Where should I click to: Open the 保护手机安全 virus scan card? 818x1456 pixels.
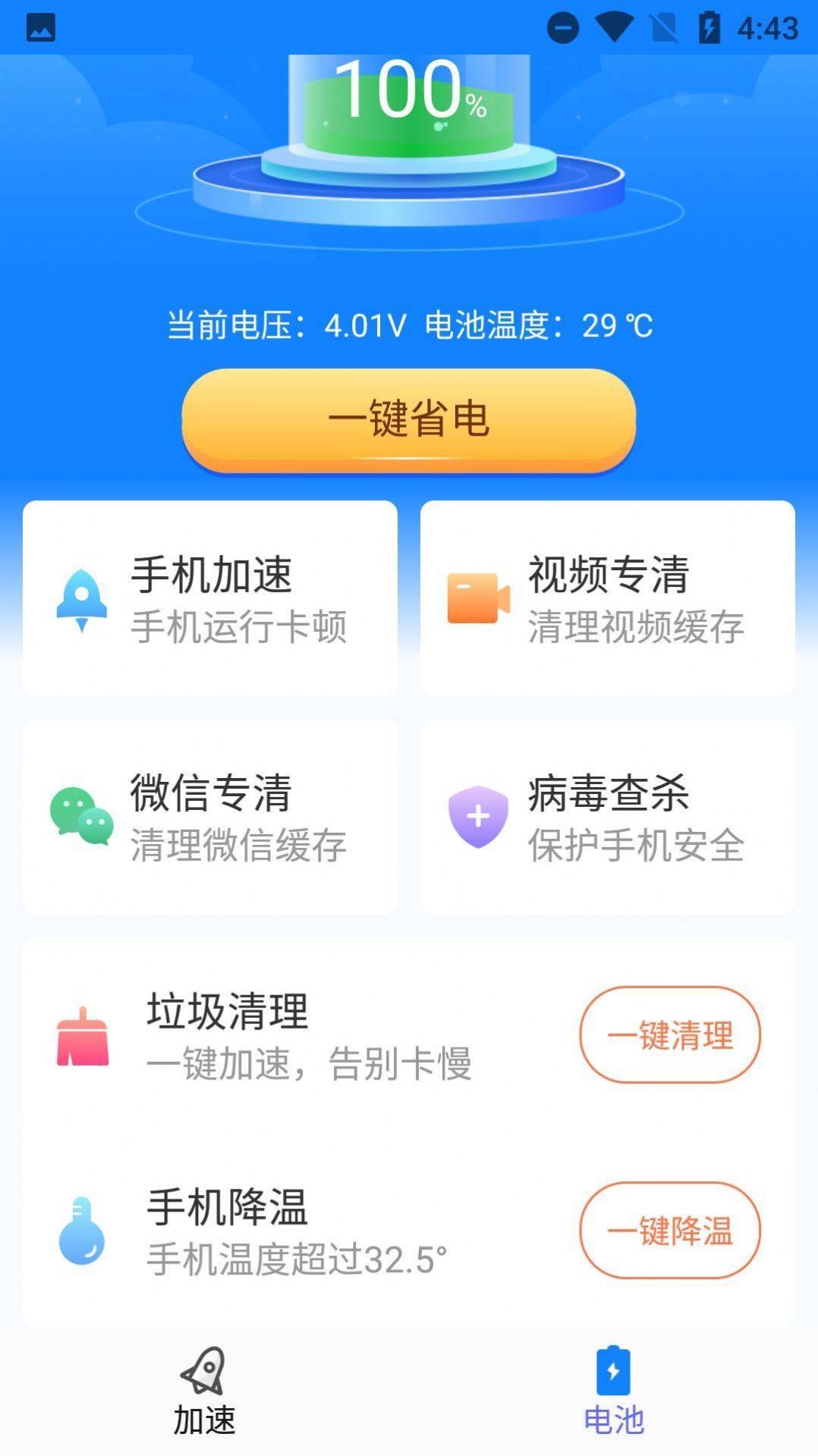[607, 816]
